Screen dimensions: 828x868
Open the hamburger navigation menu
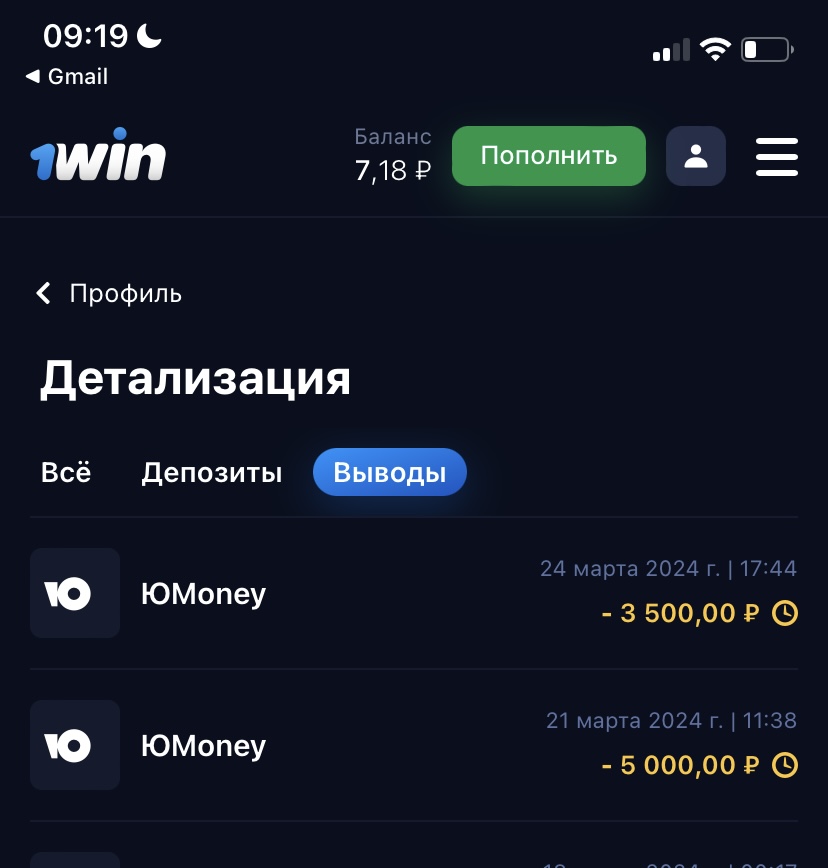(776, 155)
